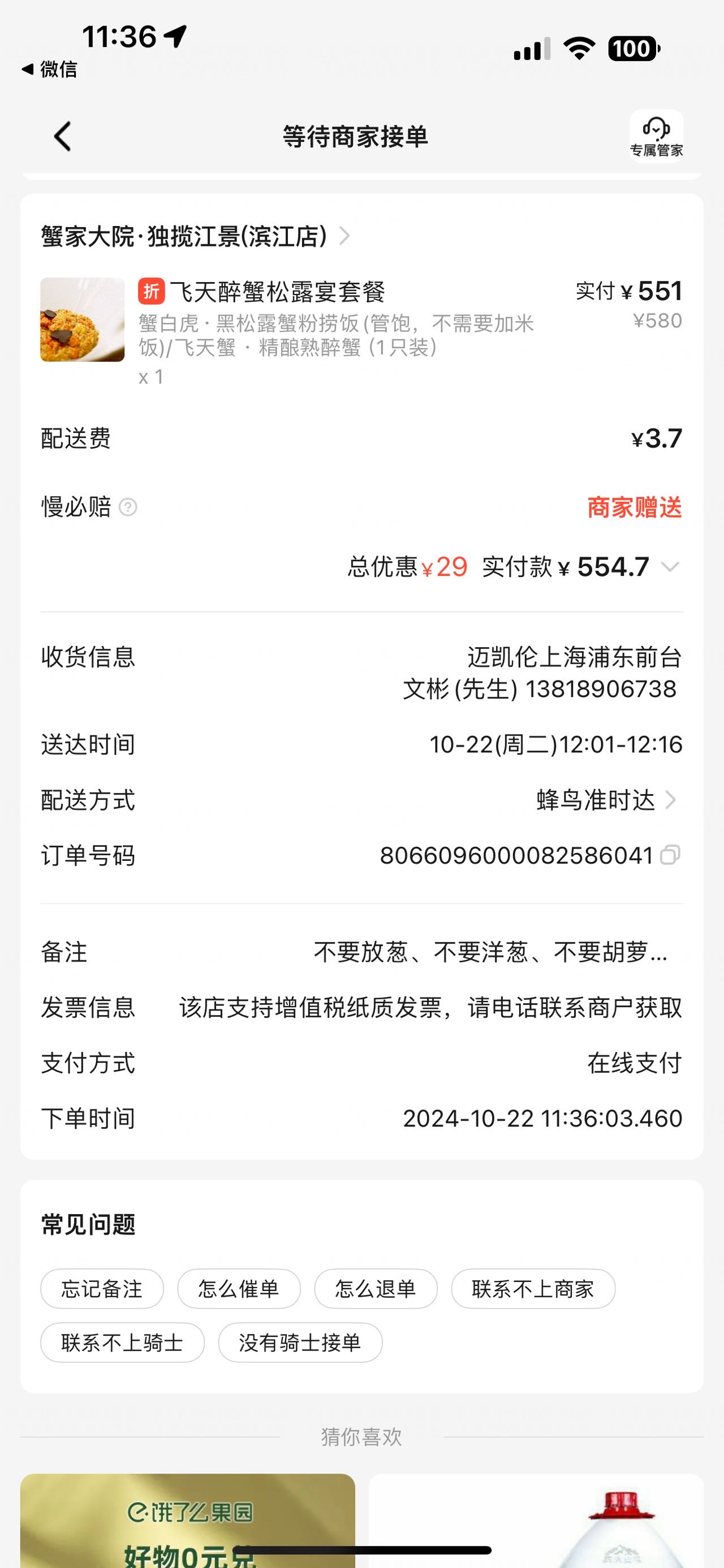
Task: Open the 专属管家 customer service
Action: click(x=657, y=136)
